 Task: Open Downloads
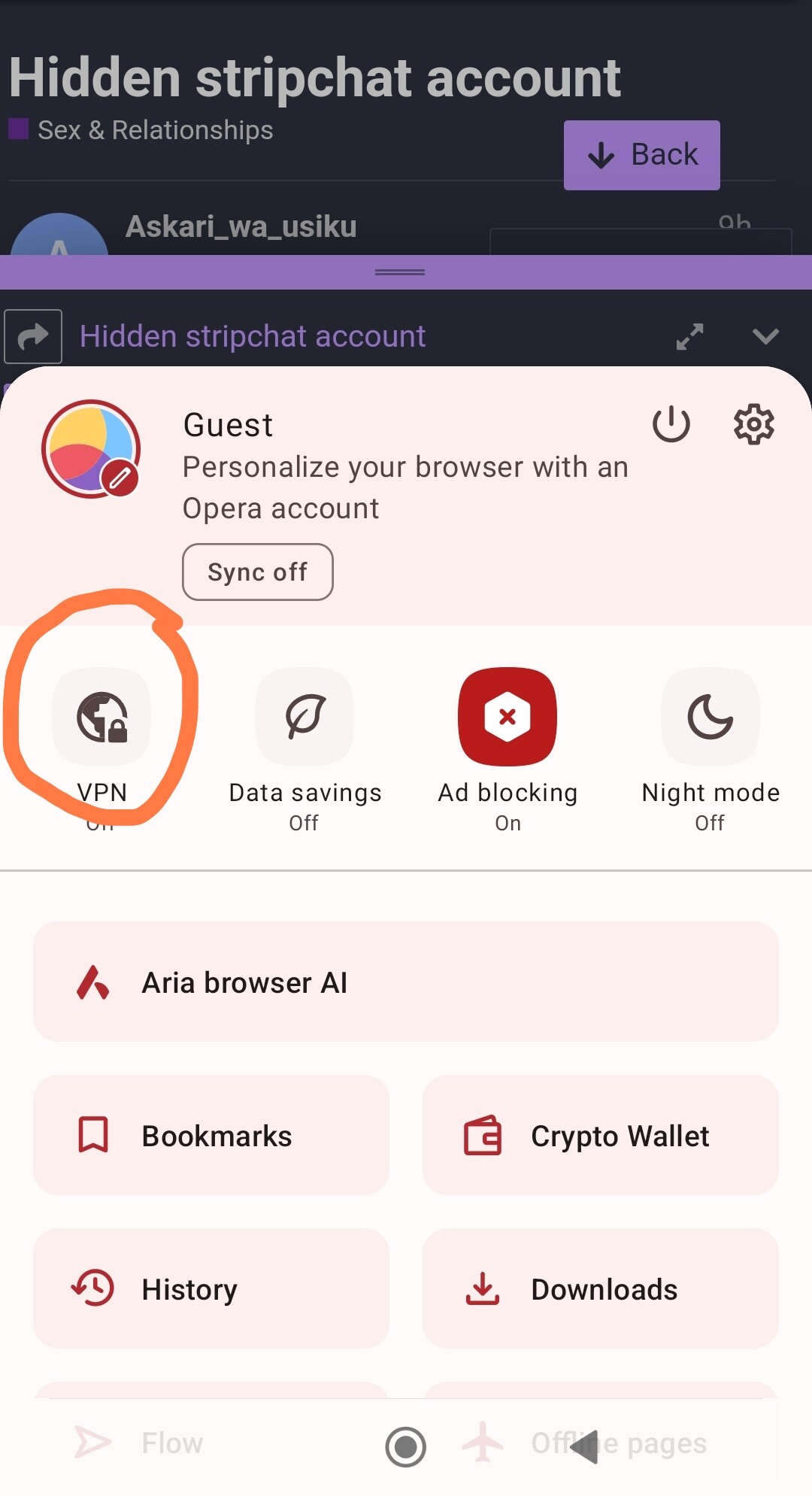(x=600, y=1289)
